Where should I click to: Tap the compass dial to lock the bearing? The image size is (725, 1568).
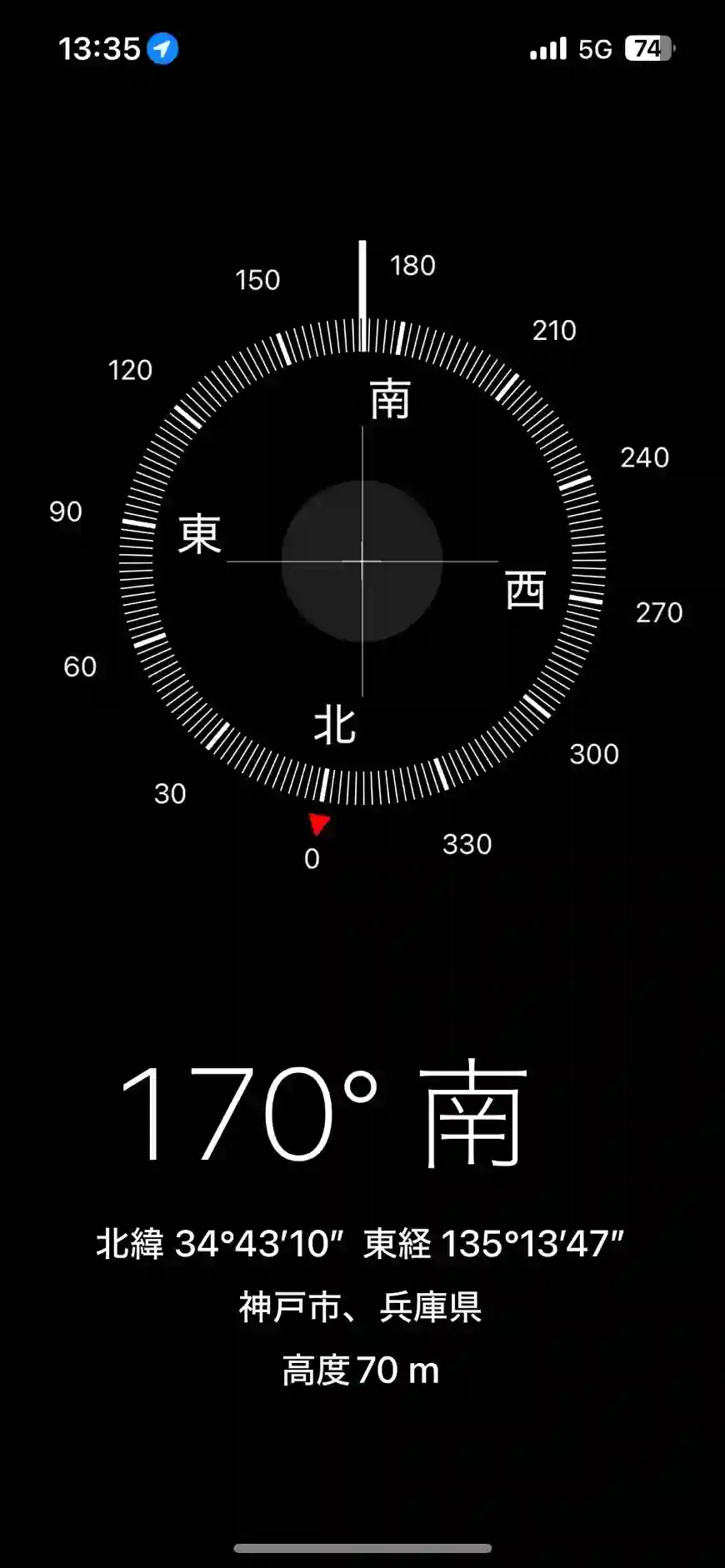pos(362,561)
